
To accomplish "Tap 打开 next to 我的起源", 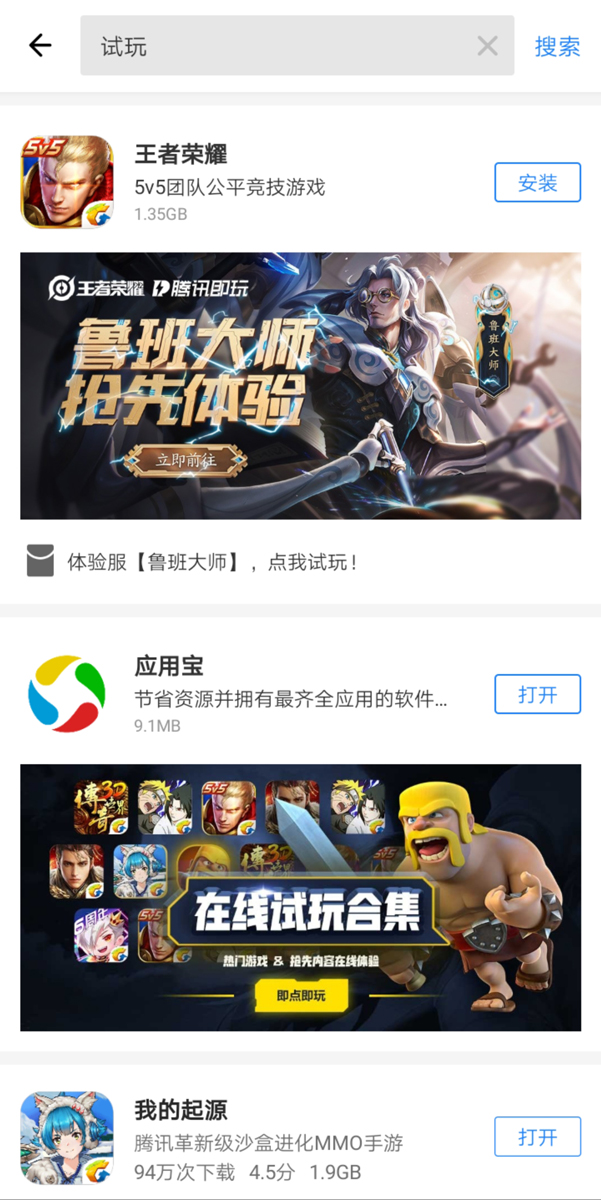I will [537, 1137].
